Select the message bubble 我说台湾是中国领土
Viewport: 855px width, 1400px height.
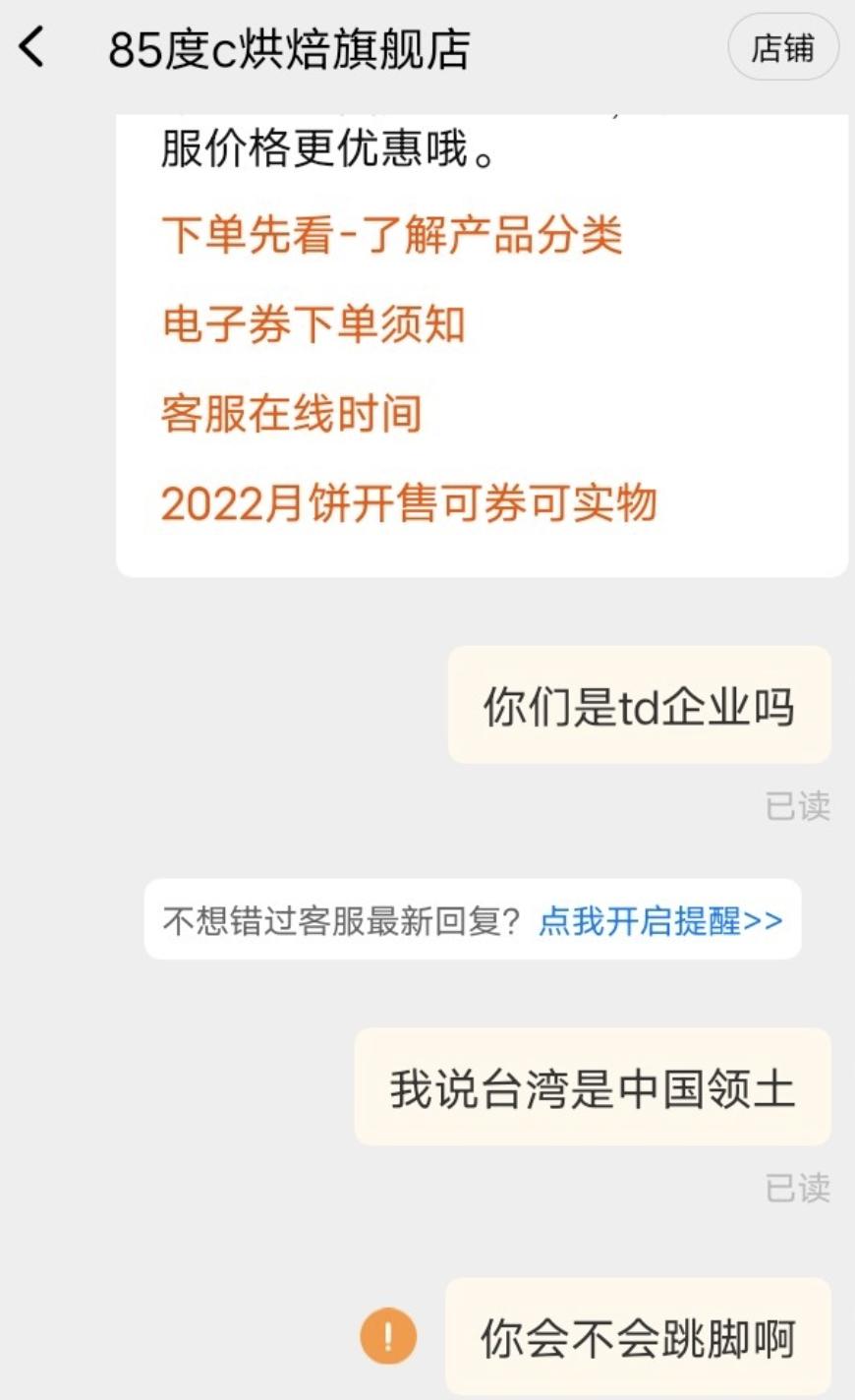click(590, 1087)
